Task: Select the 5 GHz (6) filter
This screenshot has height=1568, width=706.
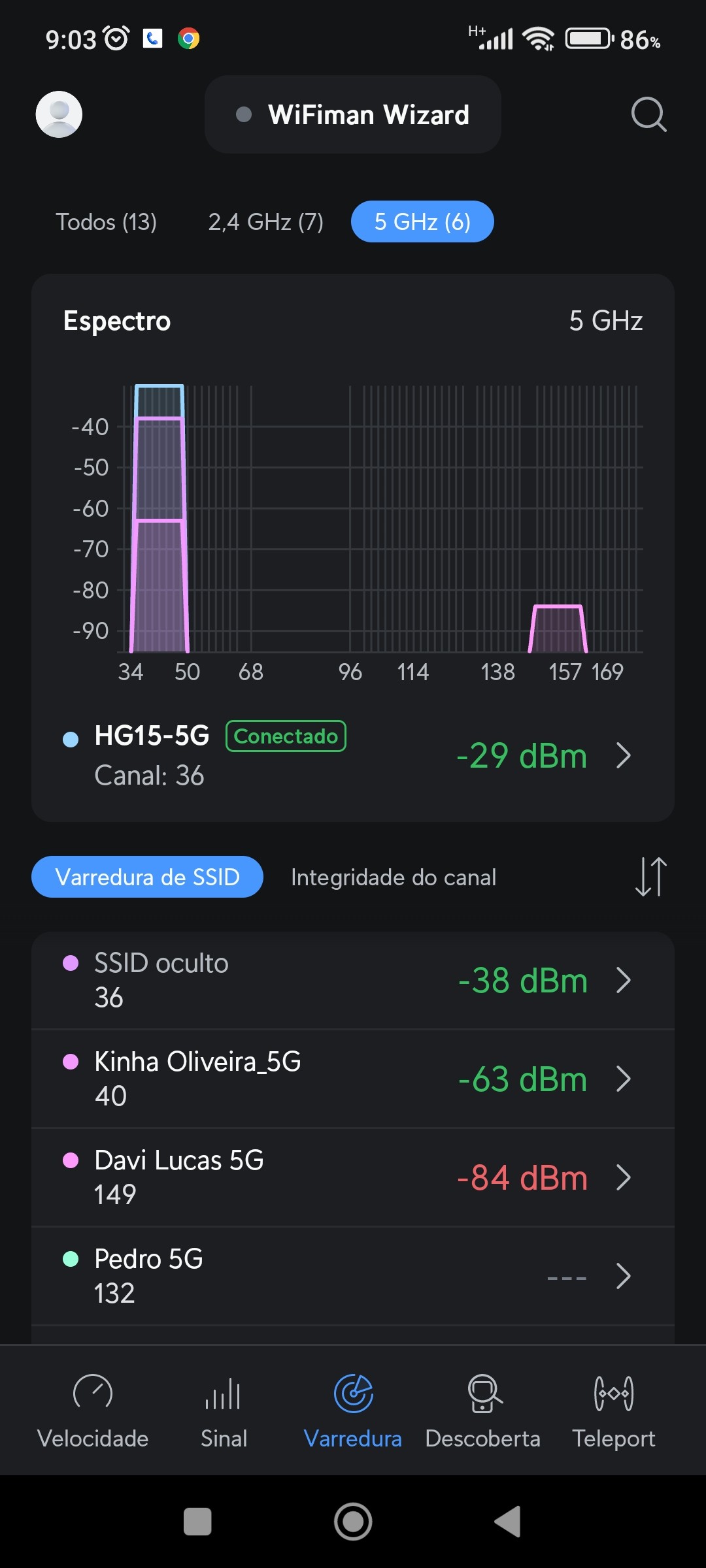Action: click(422, 222)
